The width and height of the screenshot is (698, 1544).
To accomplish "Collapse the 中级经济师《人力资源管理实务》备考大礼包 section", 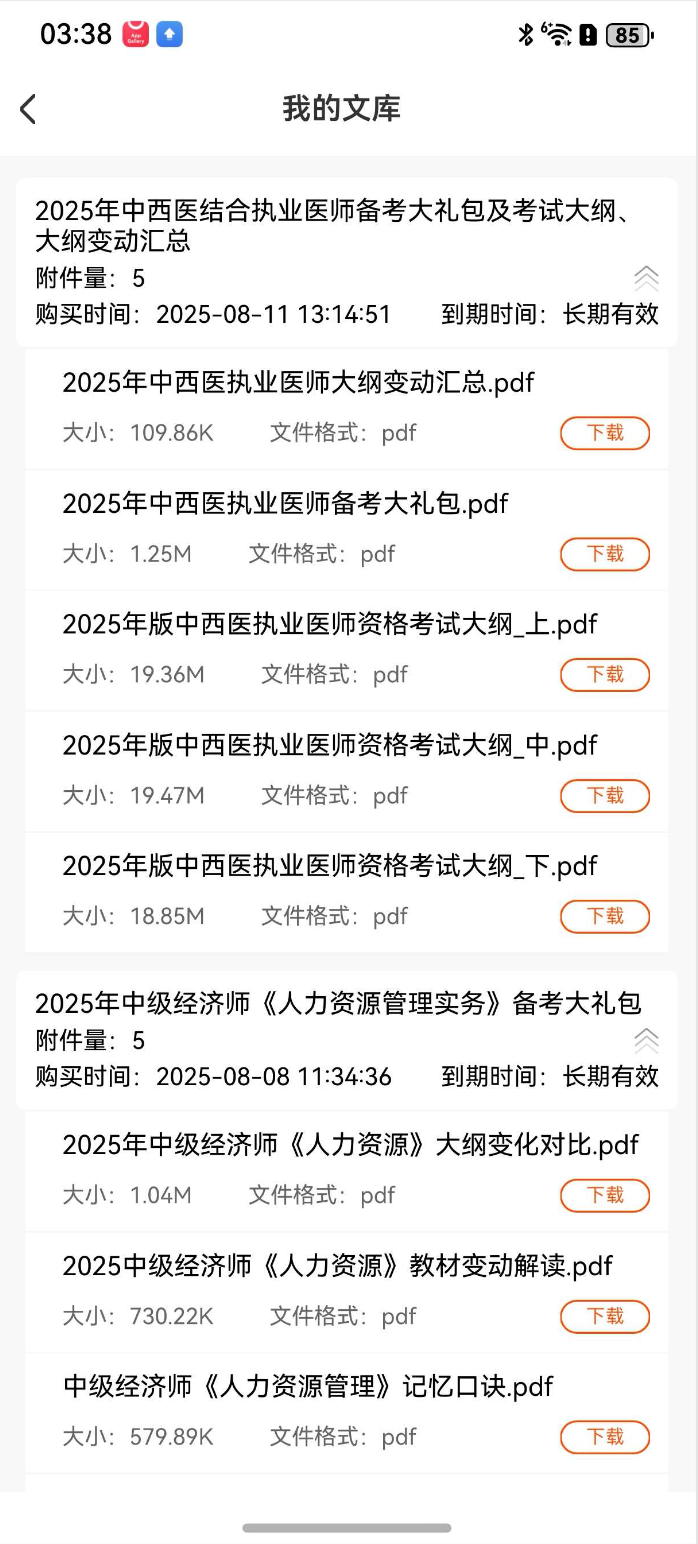I will (x=646, y=1041).
